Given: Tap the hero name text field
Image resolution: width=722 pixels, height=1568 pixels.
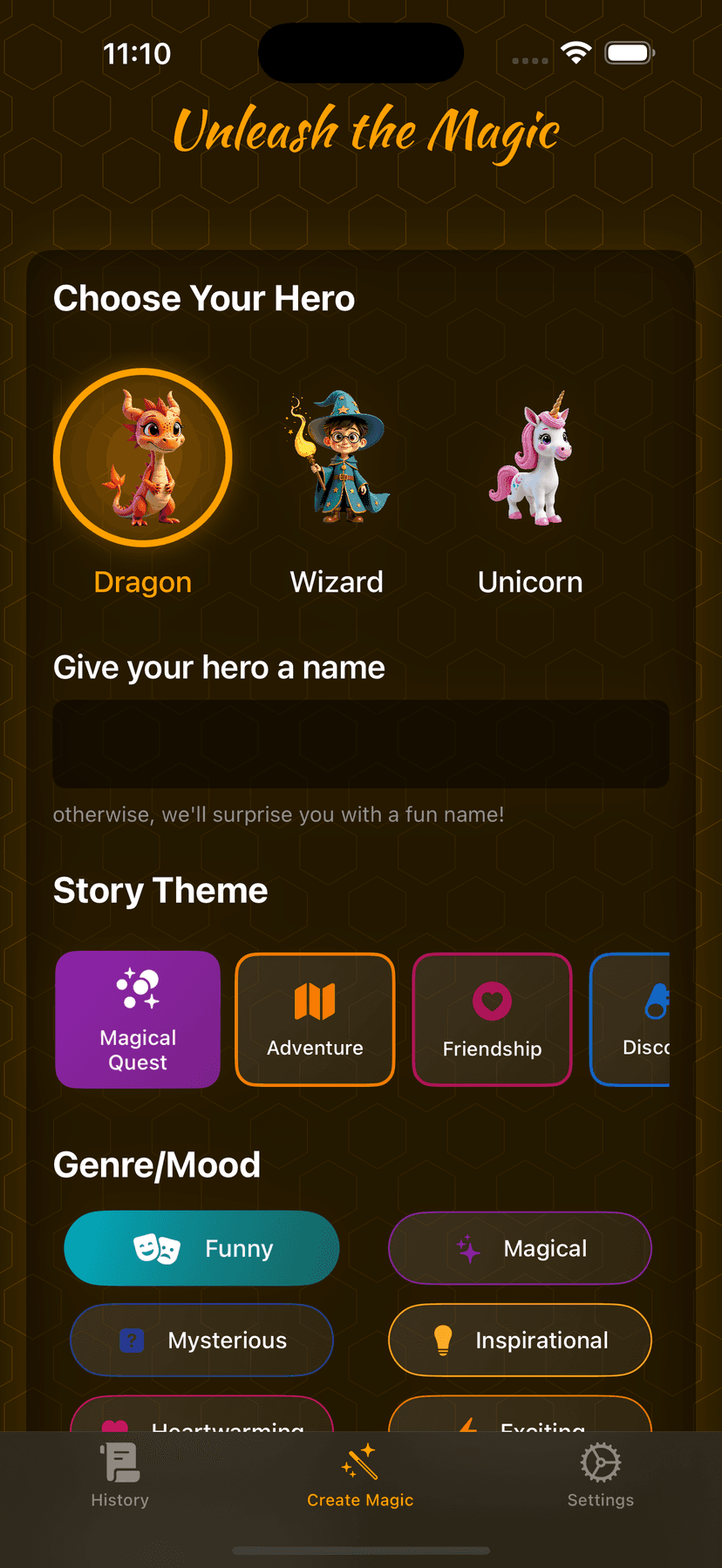Looking at the screenshot, I should pos(361,743).
